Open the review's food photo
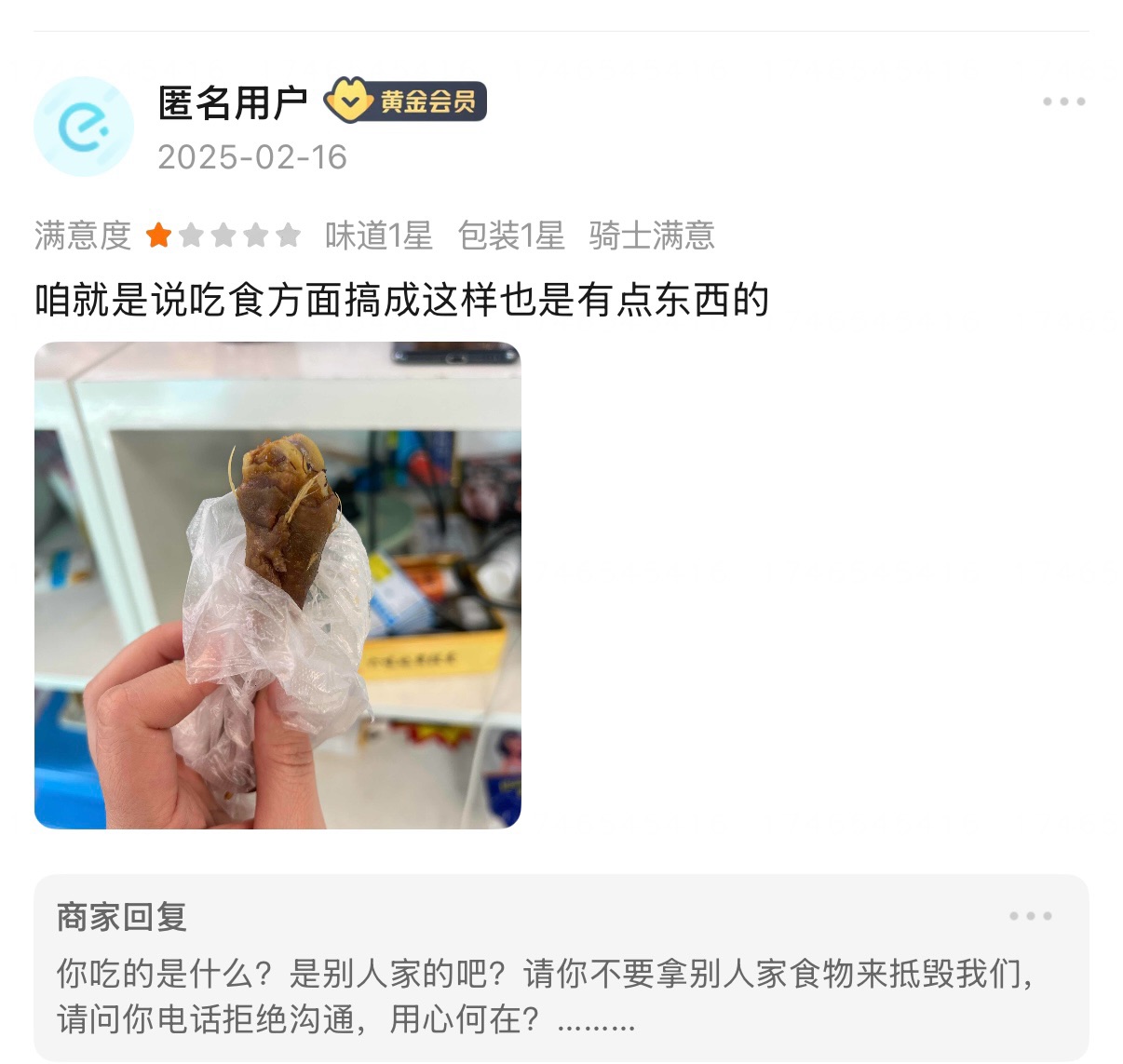 (x=277, y=585)
